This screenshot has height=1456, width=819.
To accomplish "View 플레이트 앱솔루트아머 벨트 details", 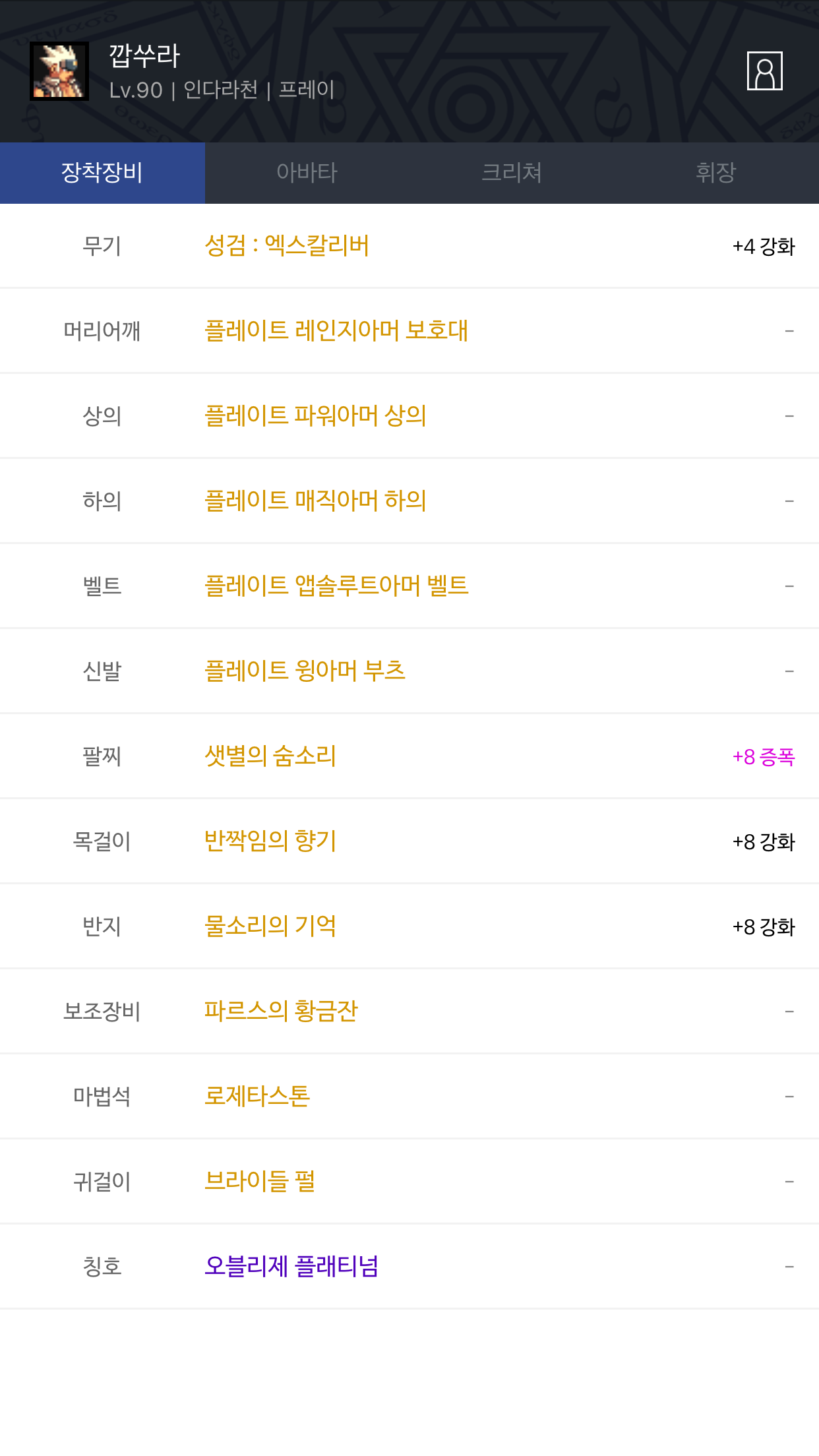I will tap(336, 586).
